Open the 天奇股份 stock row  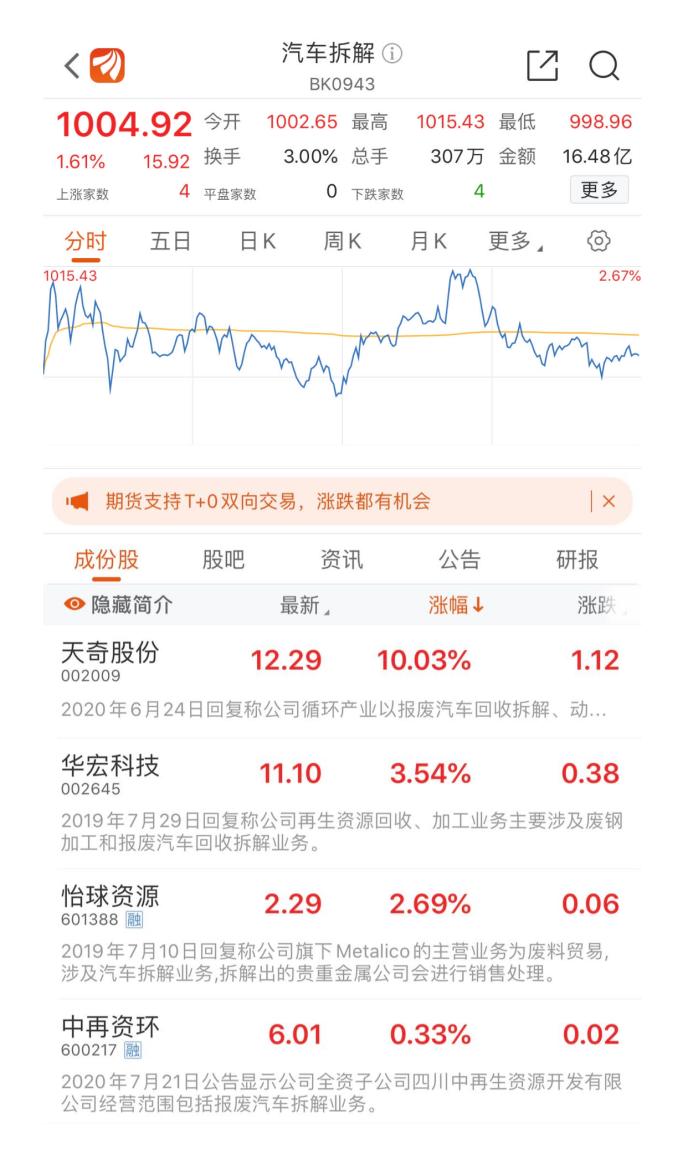(110, 660)
